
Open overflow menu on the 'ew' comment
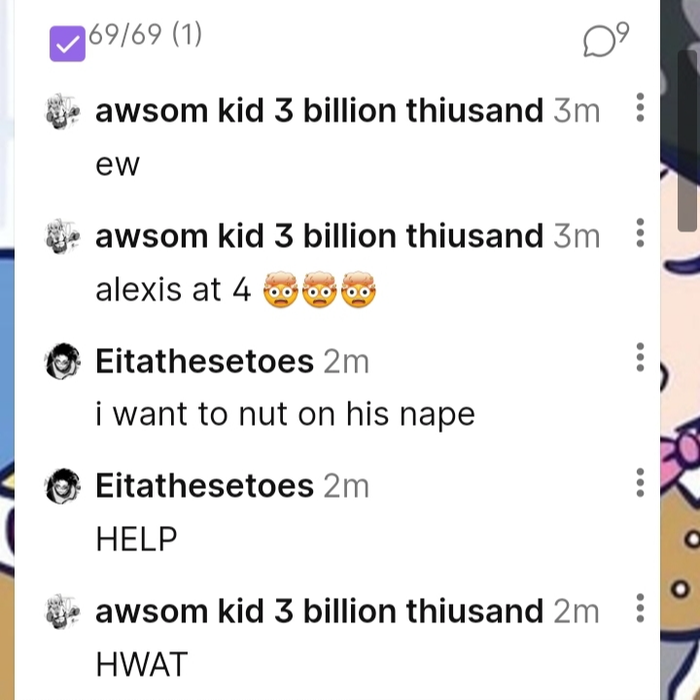pyautogui.click(x=640, y=108)
